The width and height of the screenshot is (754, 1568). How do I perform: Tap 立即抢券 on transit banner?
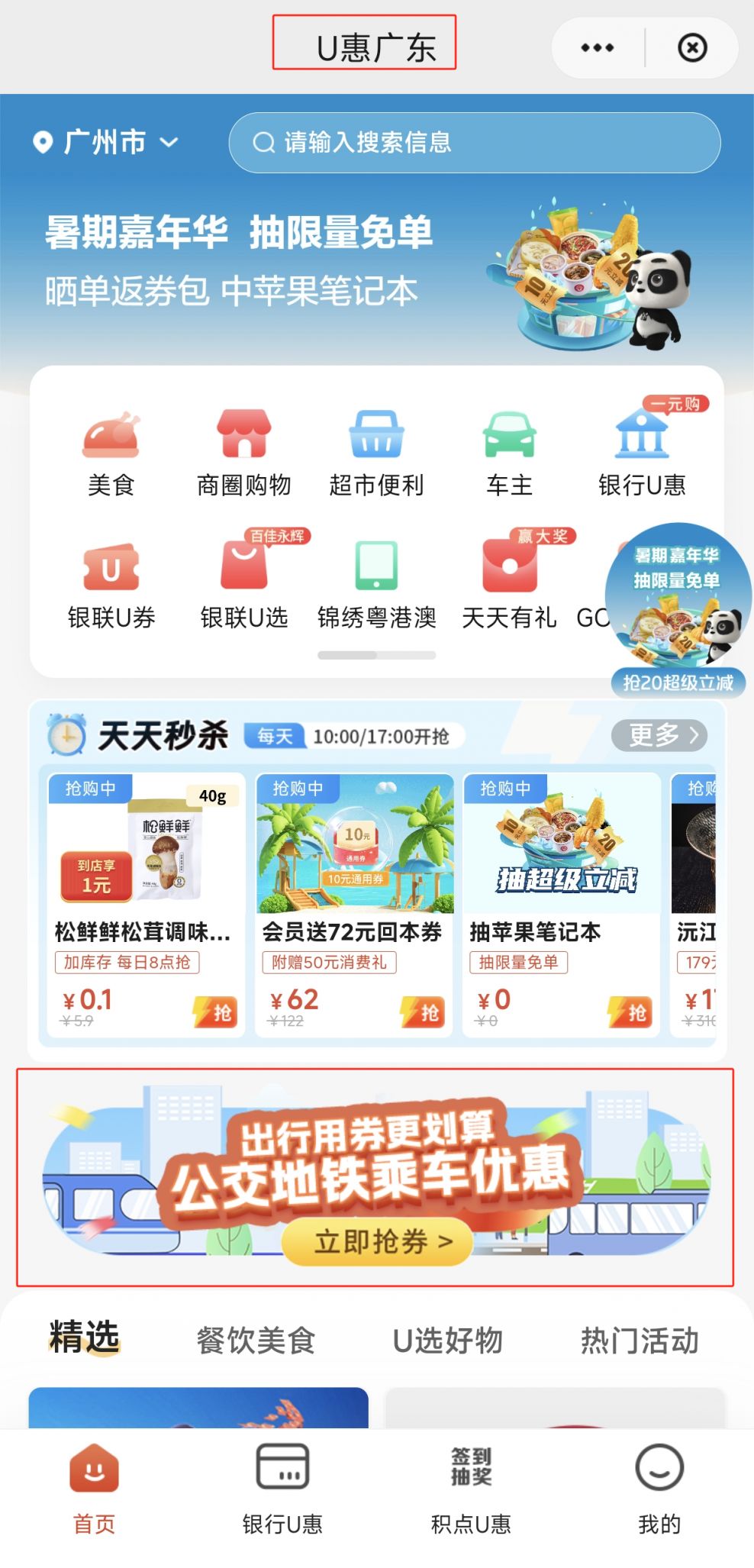tap(377, 1242)
